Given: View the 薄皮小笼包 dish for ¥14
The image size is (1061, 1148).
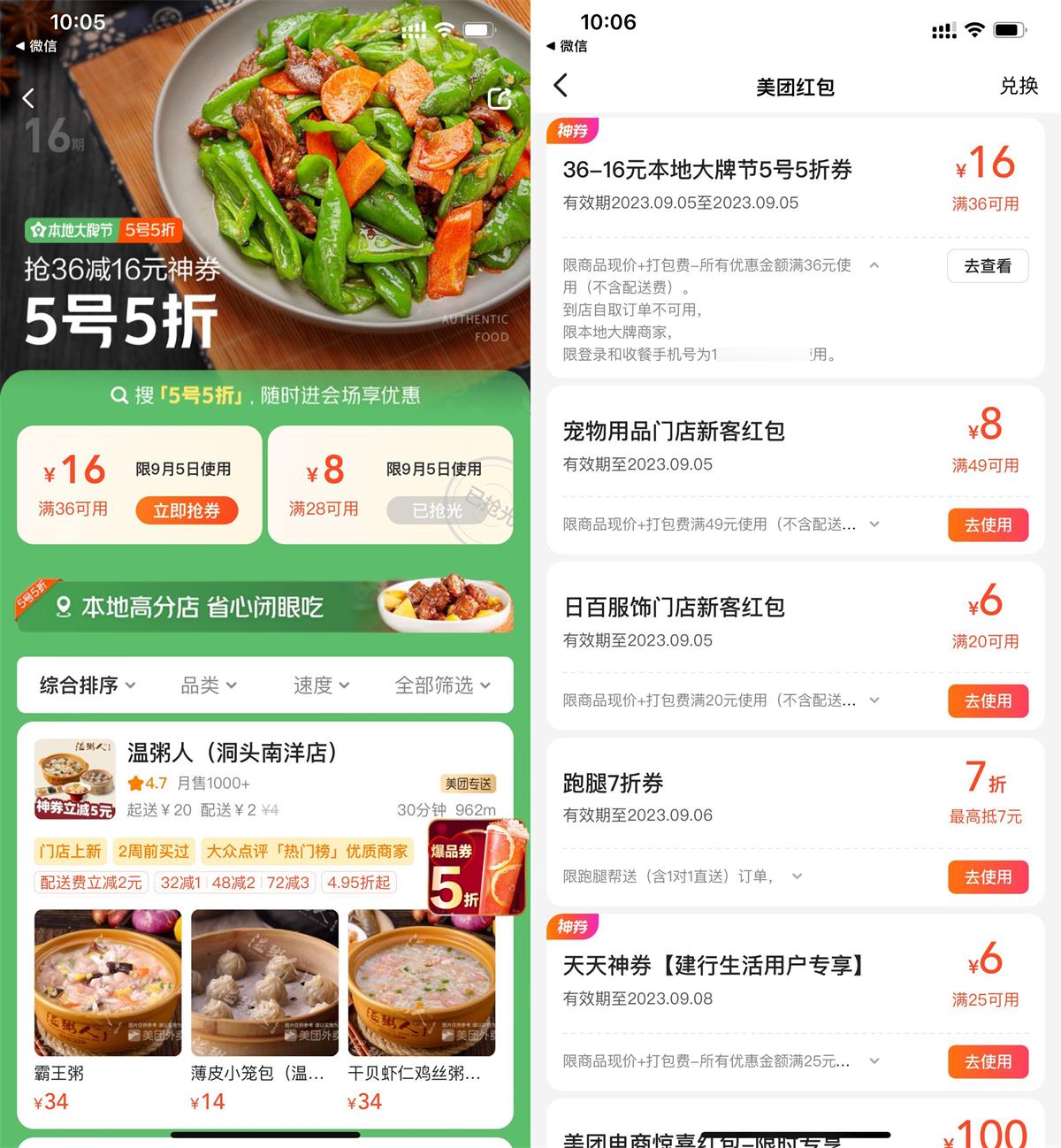Looking at the screenshot, I should tap(264, 983).
